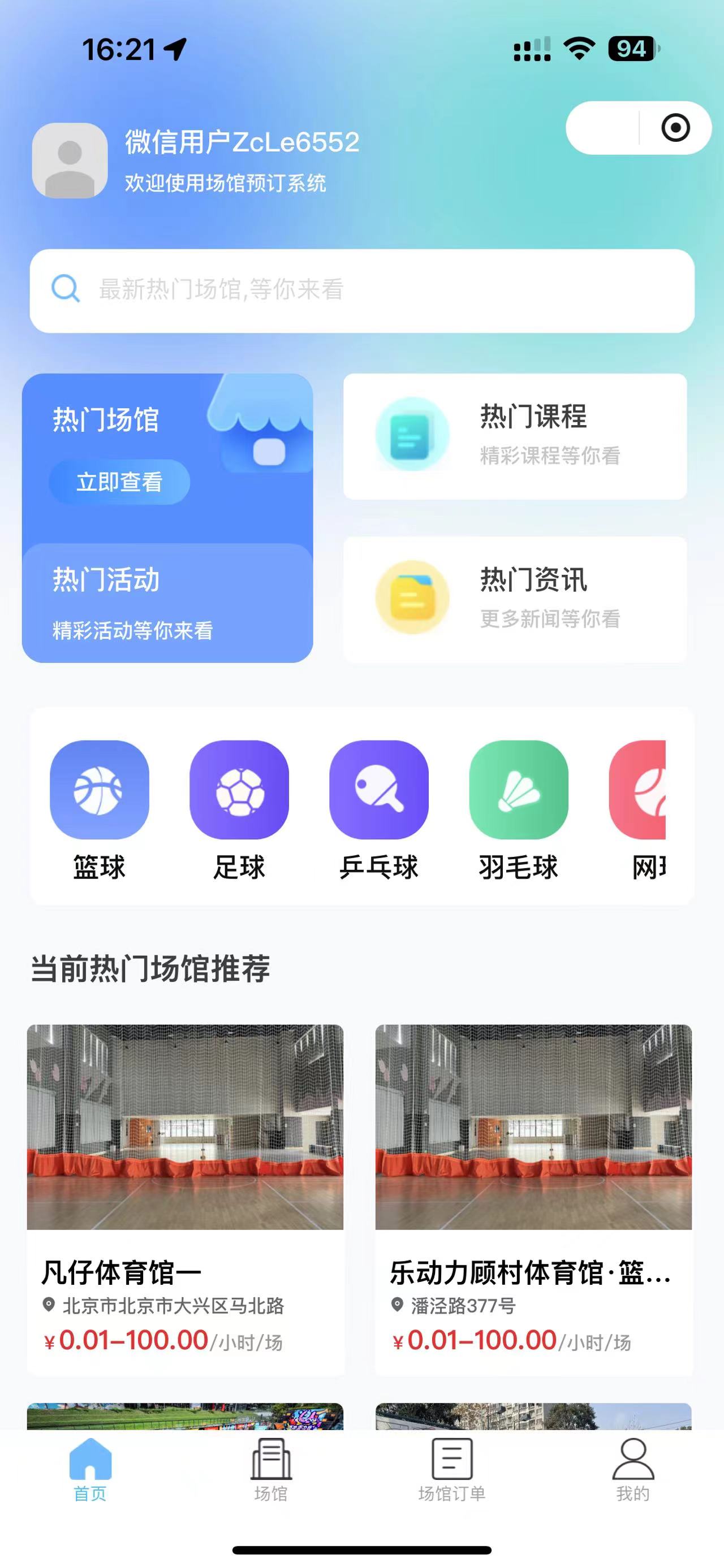The width and height of the screenshot is (724, 1568).
Task: Open the 热门课程 card
Action: tap(515, 436)
